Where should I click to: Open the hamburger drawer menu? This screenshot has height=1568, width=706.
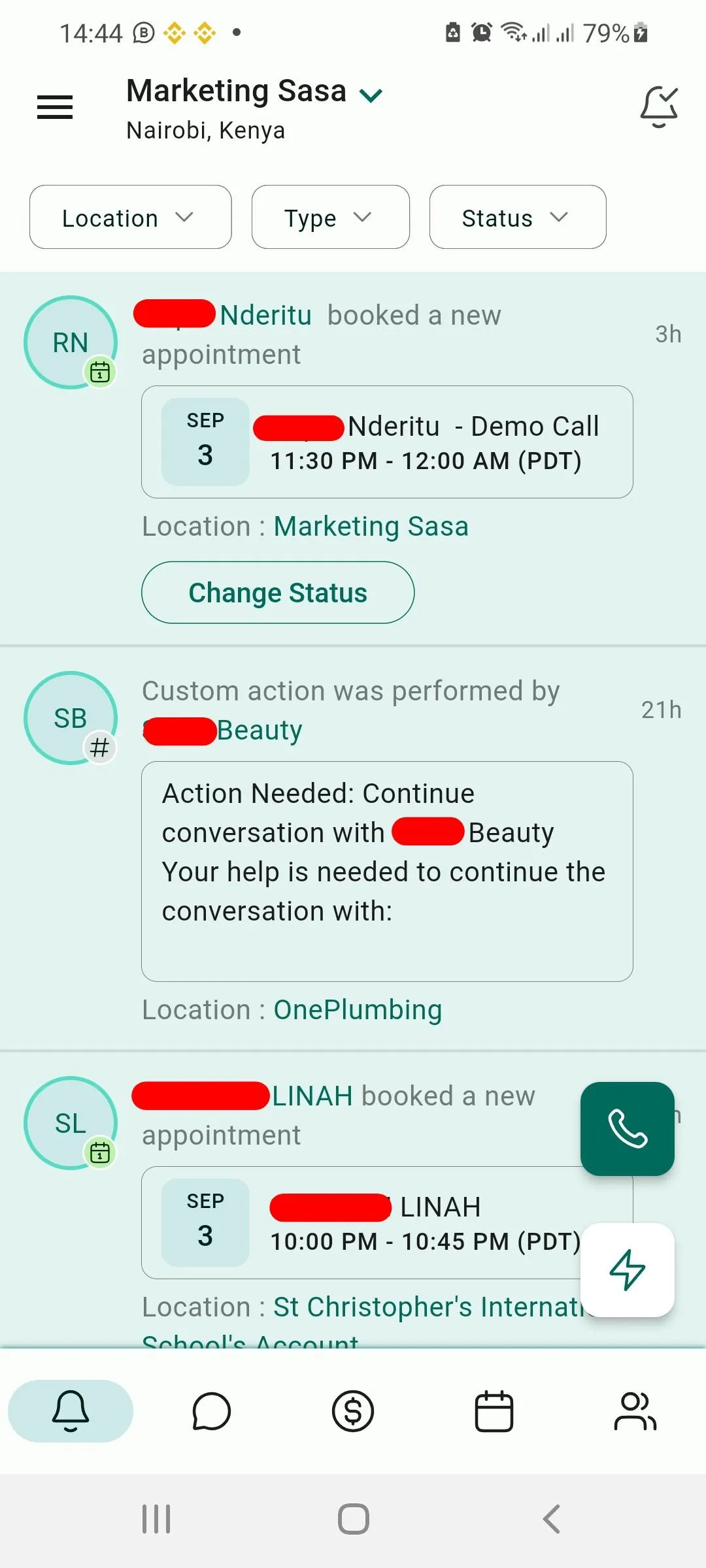click(55, 107)
